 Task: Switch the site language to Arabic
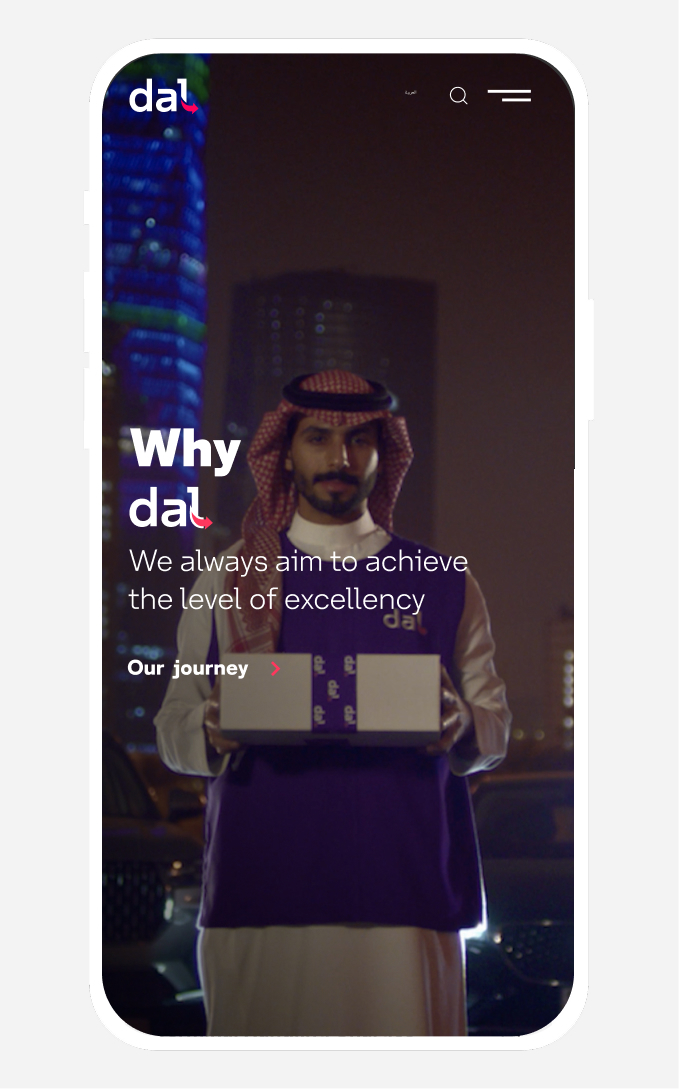pos(410,92)
